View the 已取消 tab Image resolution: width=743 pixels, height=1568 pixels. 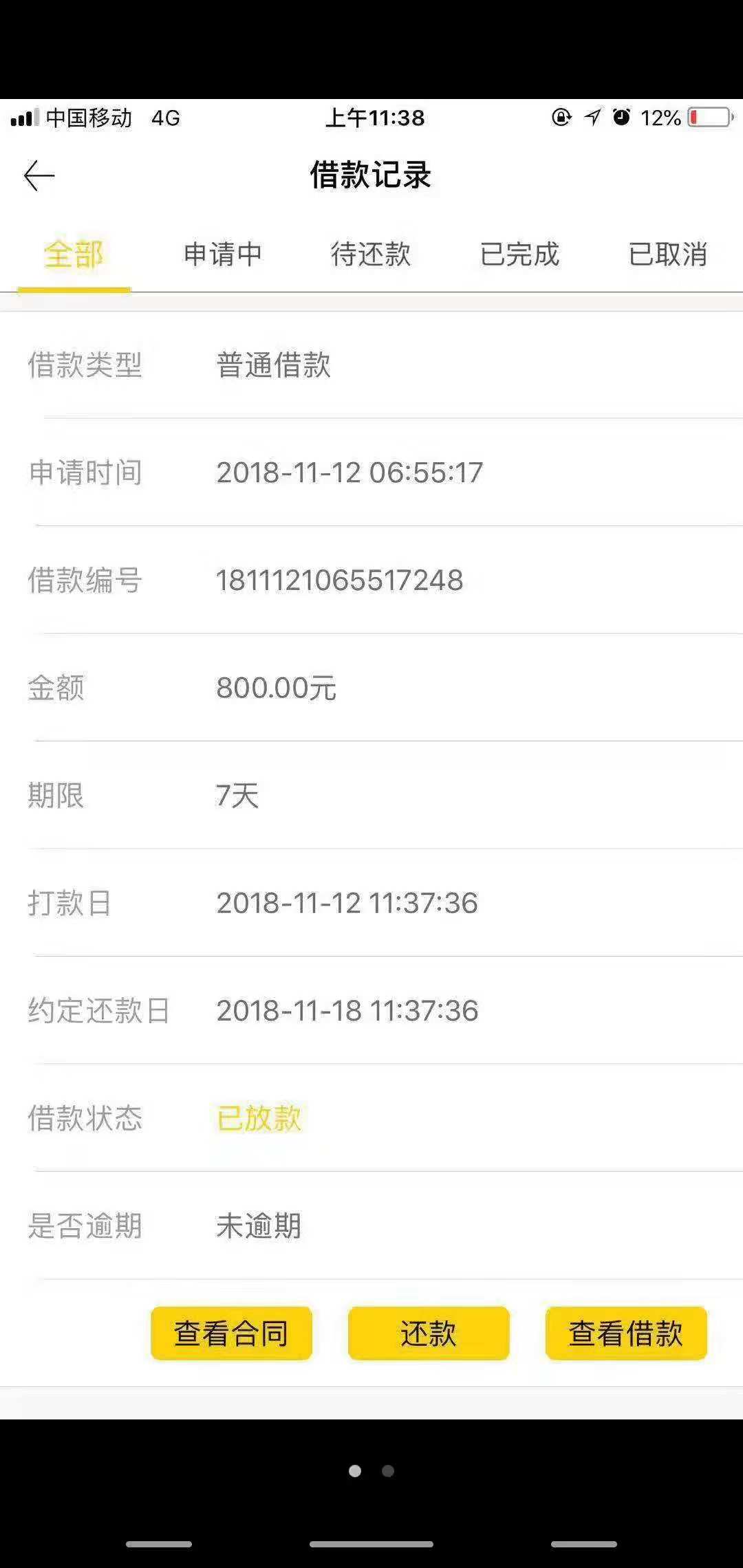pos(668,254)
